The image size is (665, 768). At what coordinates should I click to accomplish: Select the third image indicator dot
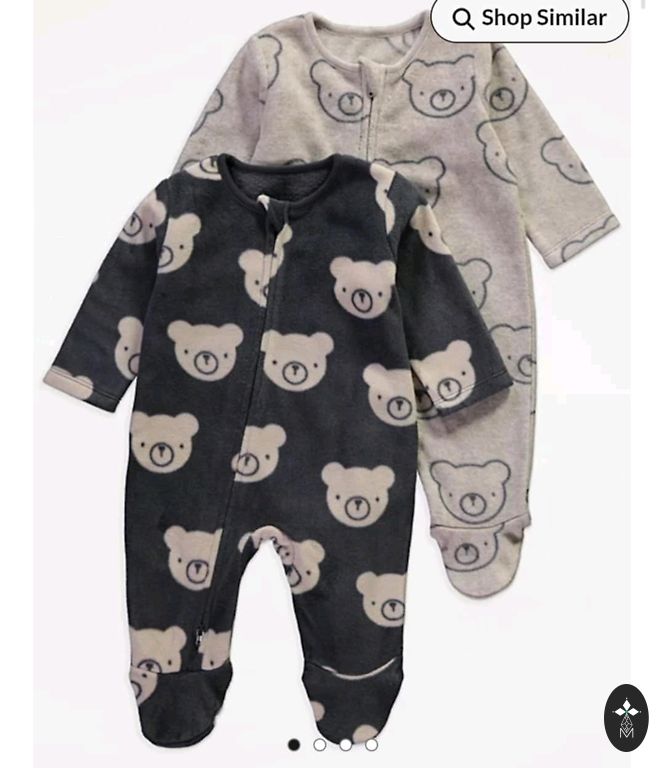coord(346,745)
